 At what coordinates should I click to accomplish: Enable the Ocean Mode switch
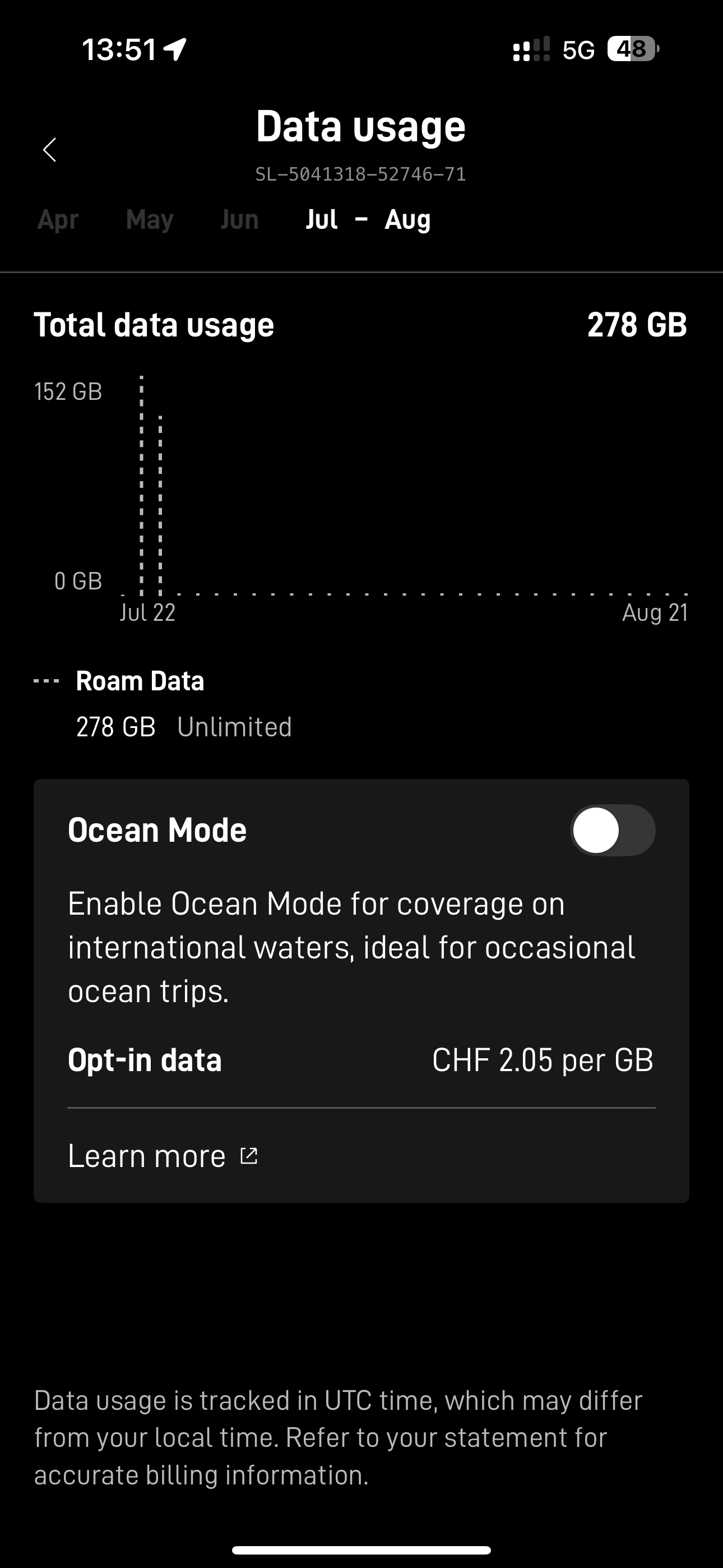point(612,830)
